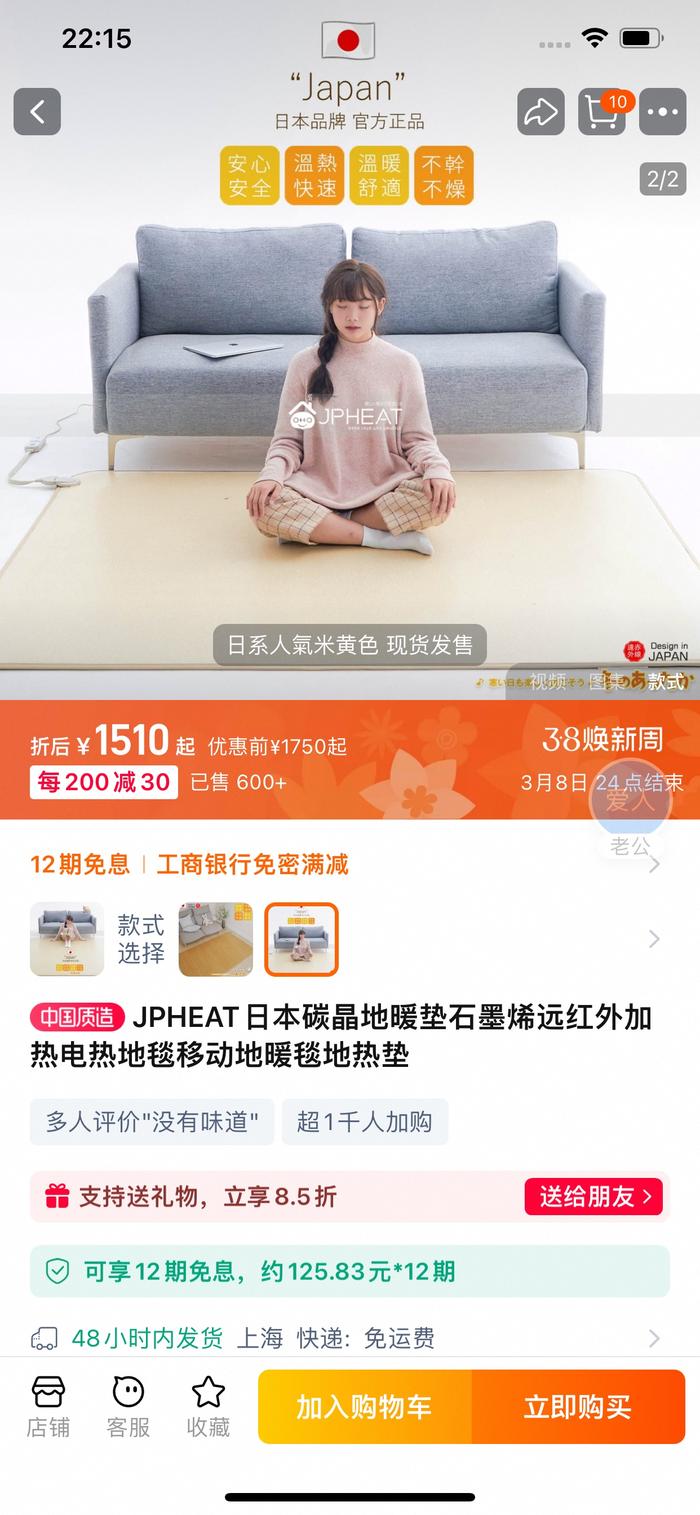Select the wood-colored mat style thumbnail
The width and height of the screenshot is (700, 1515).
(216, 939)
